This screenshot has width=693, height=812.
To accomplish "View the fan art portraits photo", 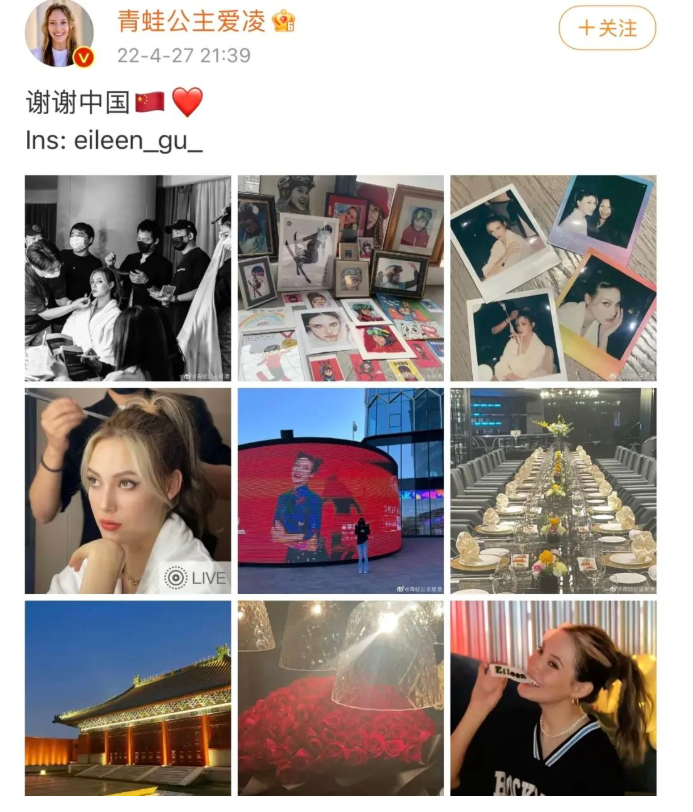I will pos(341,278).
